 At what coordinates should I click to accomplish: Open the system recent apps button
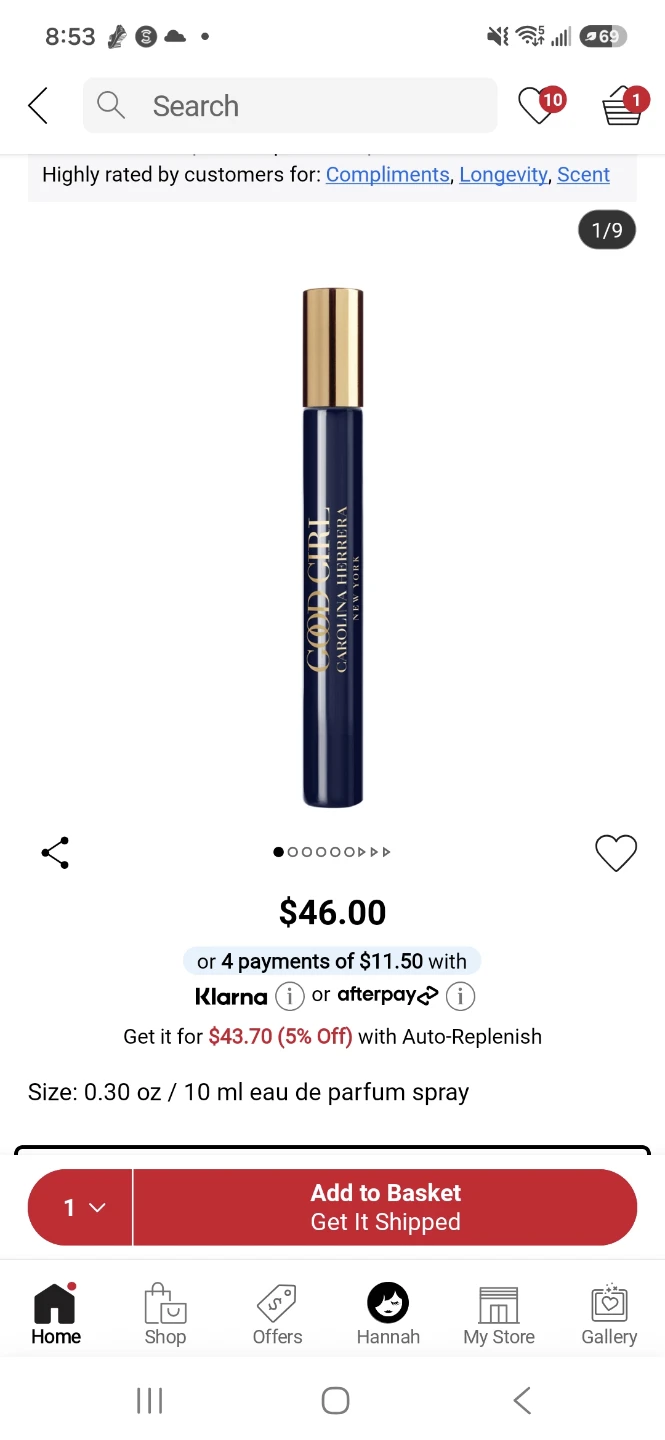(149, 1401)
